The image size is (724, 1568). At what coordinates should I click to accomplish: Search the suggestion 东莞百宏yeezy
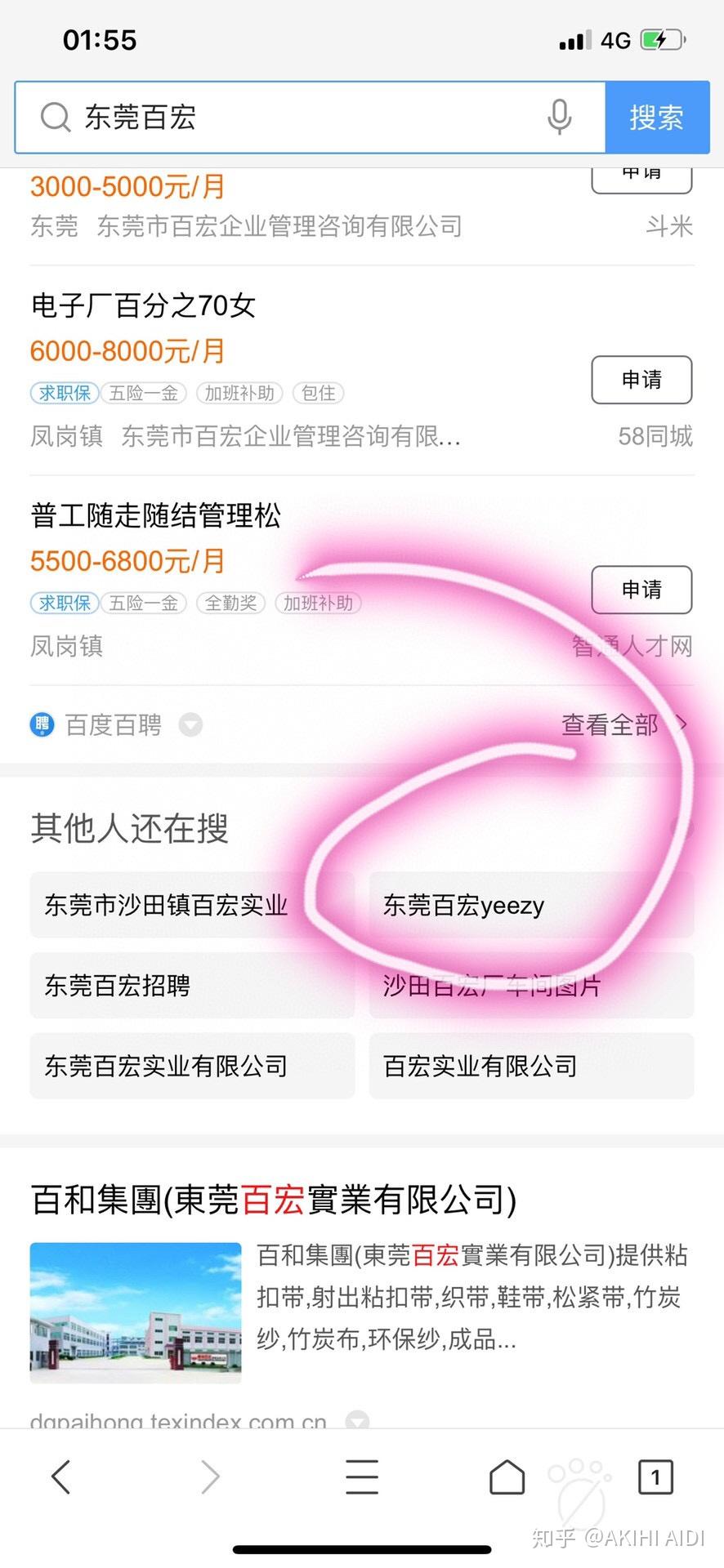531,905
